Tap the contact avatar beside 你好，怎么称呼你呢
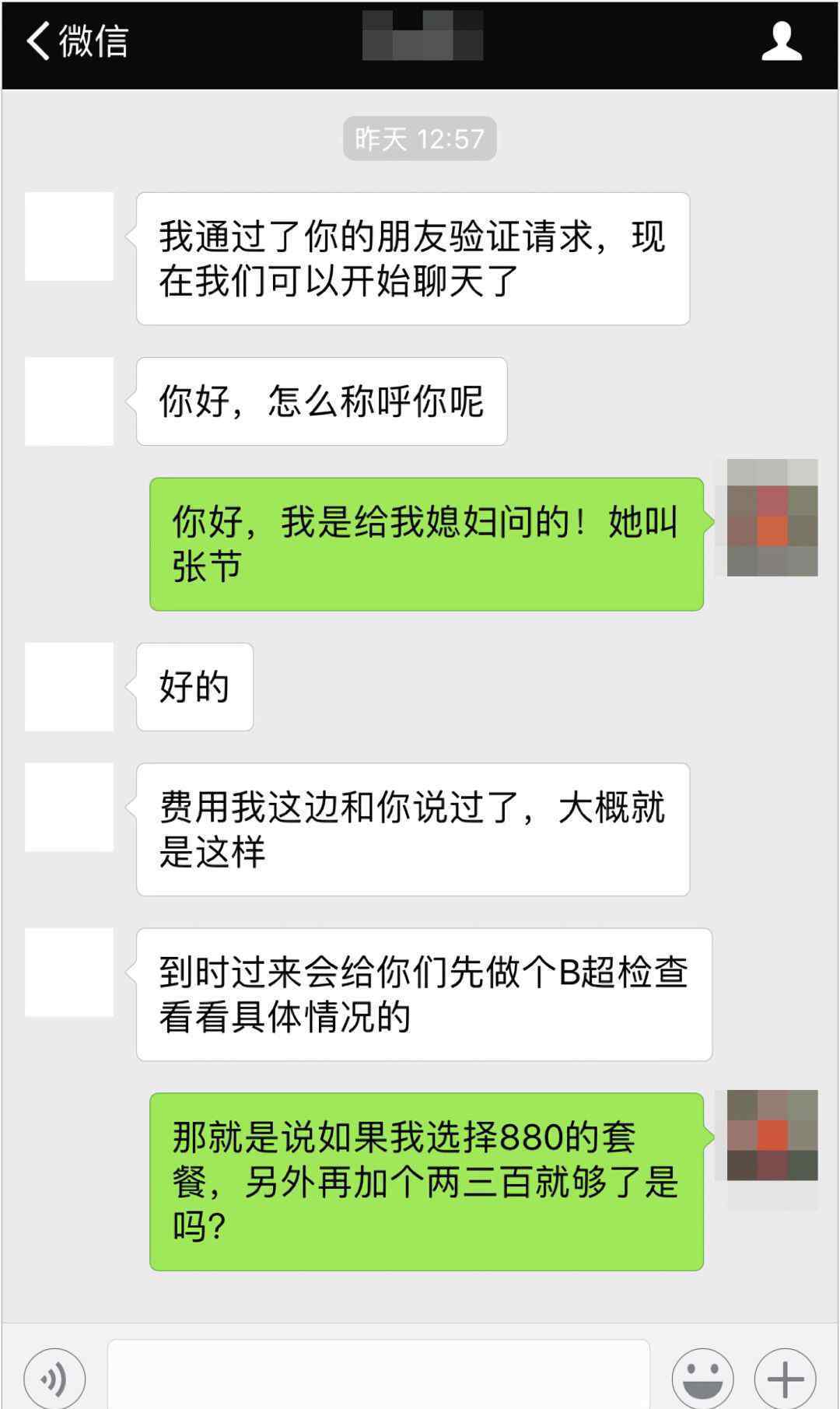 pyautogui.click(x=69, y=401)
